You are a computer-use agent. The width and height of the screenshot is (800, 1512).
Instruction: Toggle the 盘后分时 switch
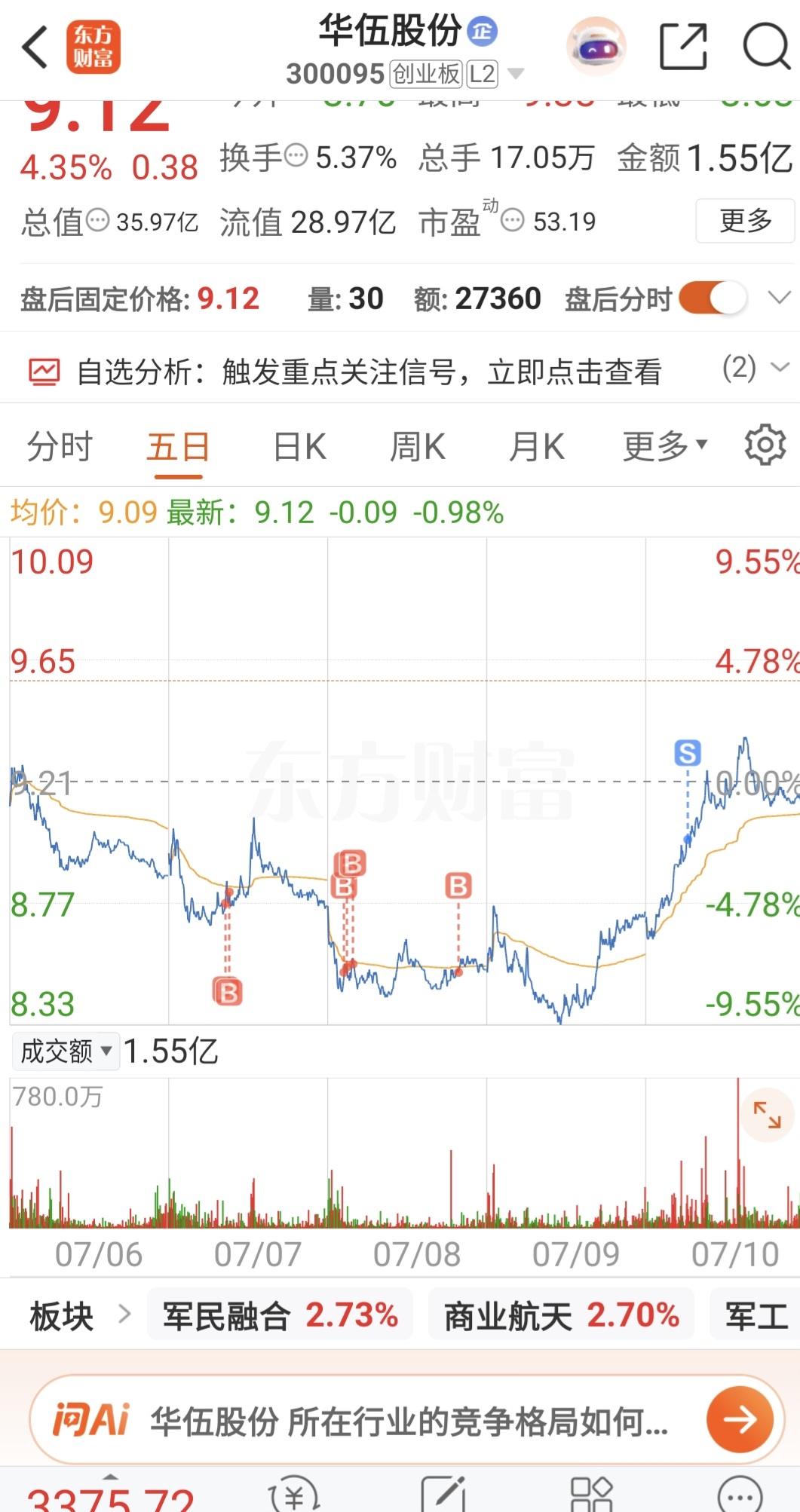tap(713, 298)
